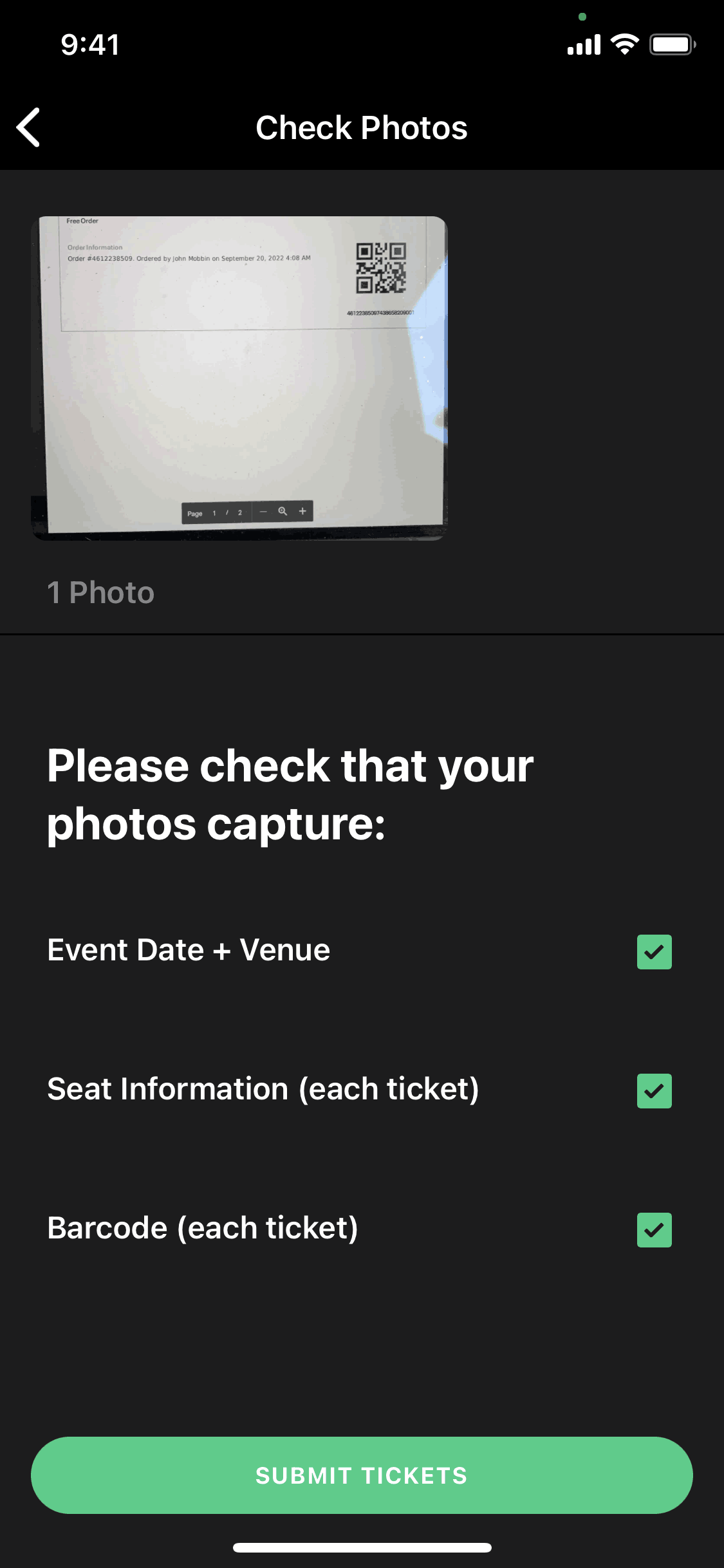The image size is (724, 1568).
Task: Select the Check Photos title
Action: 362,127
